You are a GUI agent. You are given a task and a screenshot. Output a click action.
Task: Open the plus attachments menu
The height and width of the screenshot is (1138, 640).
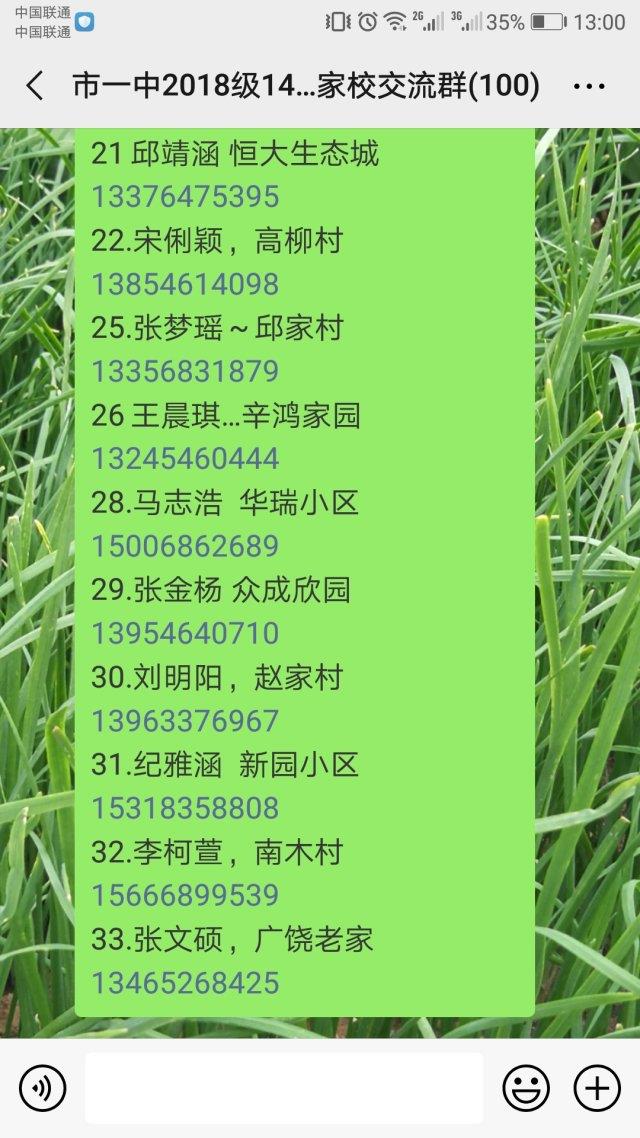(x=597, y=1088)
